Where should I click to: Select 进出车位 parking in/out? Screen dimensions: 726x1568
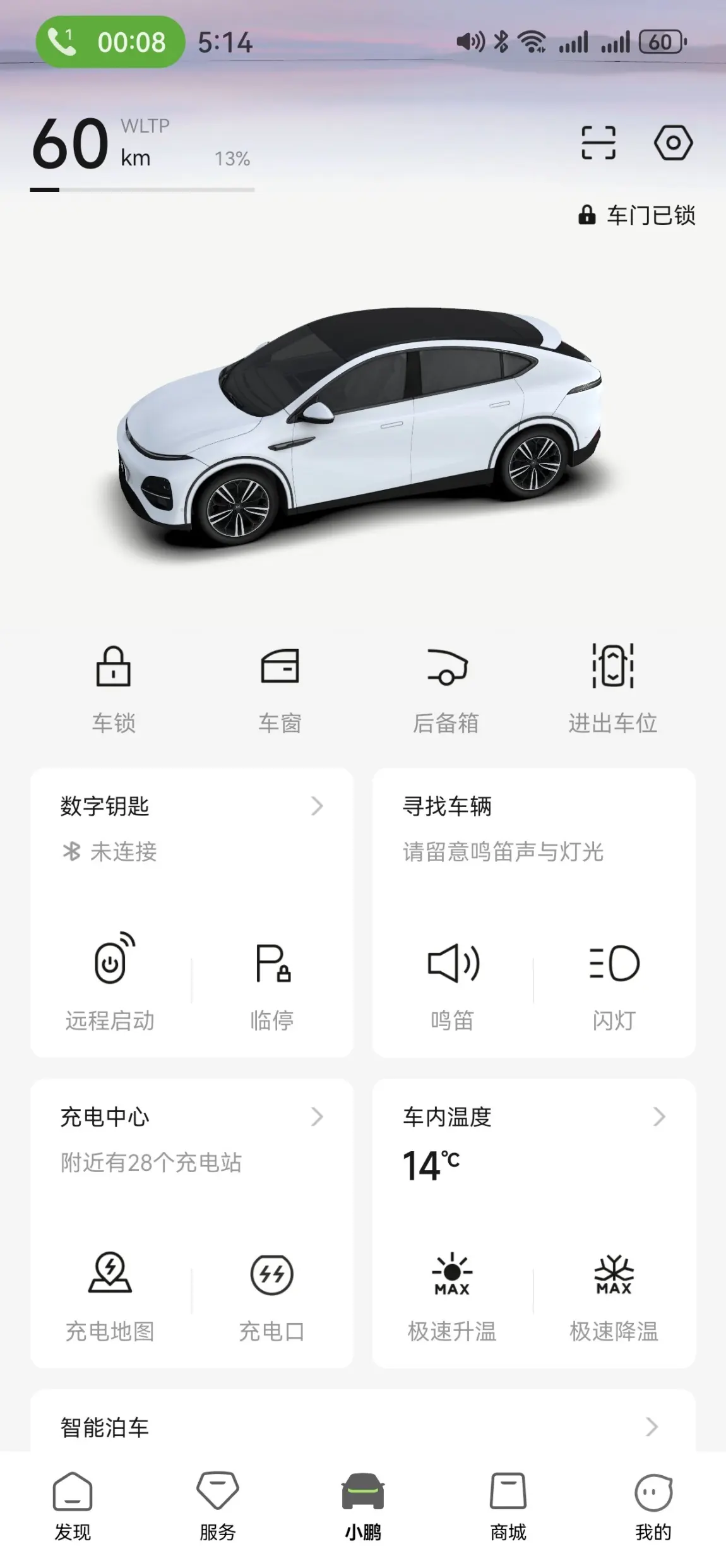pos(612,688)
